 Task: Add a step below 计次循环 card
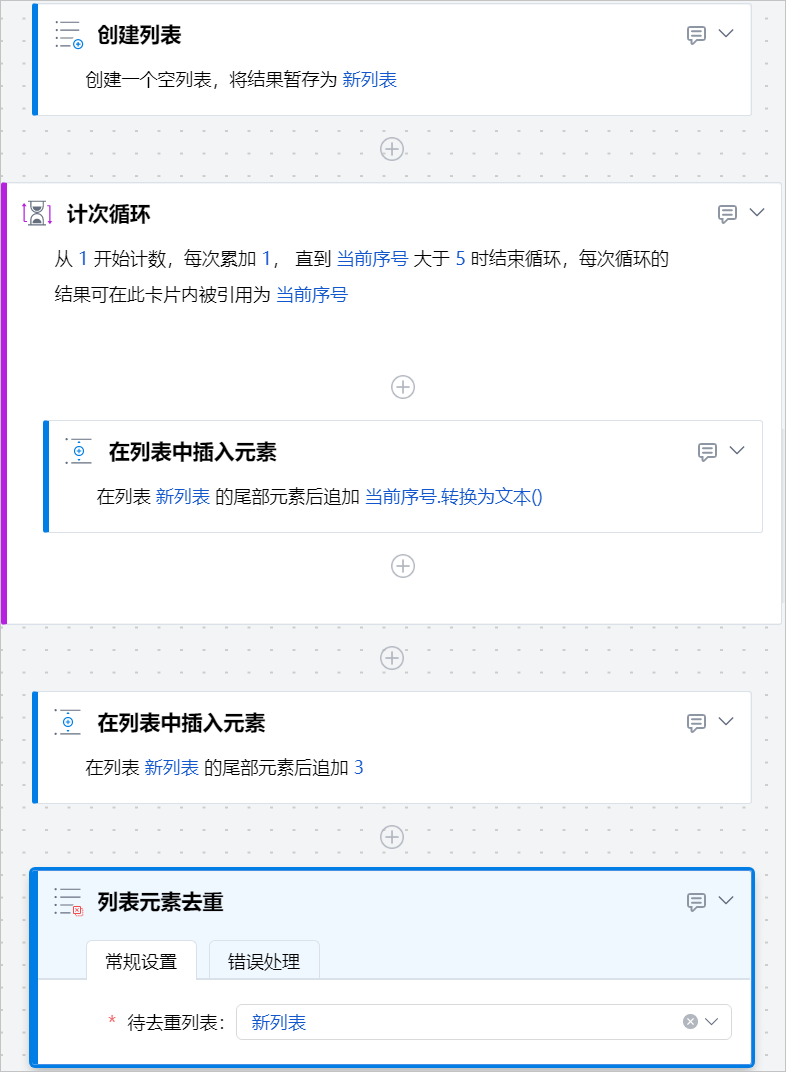pos(392,657)
